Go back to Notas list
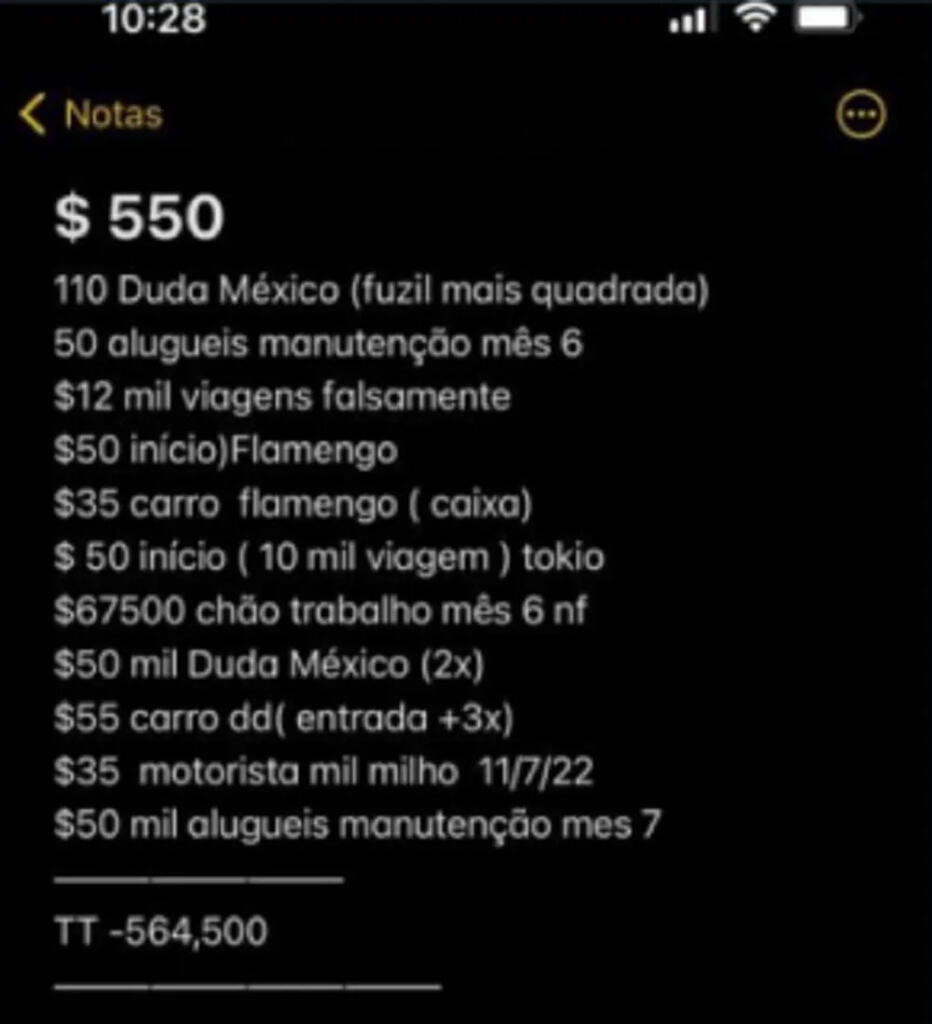The image size is (932, 1024). click(91, 115)
